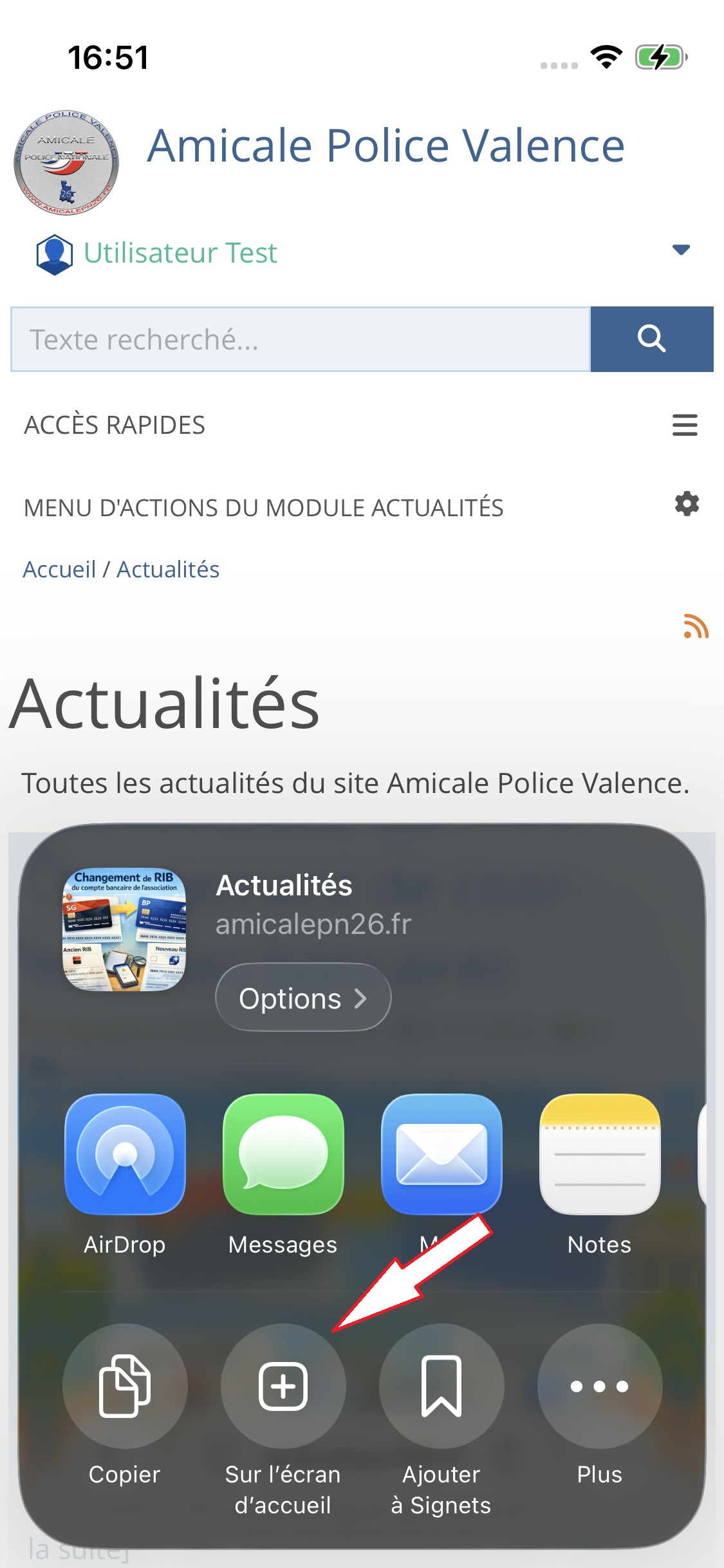Copy the page link
The width and height of the screenshot is (724, 1568).
[x=125, y=1386]
